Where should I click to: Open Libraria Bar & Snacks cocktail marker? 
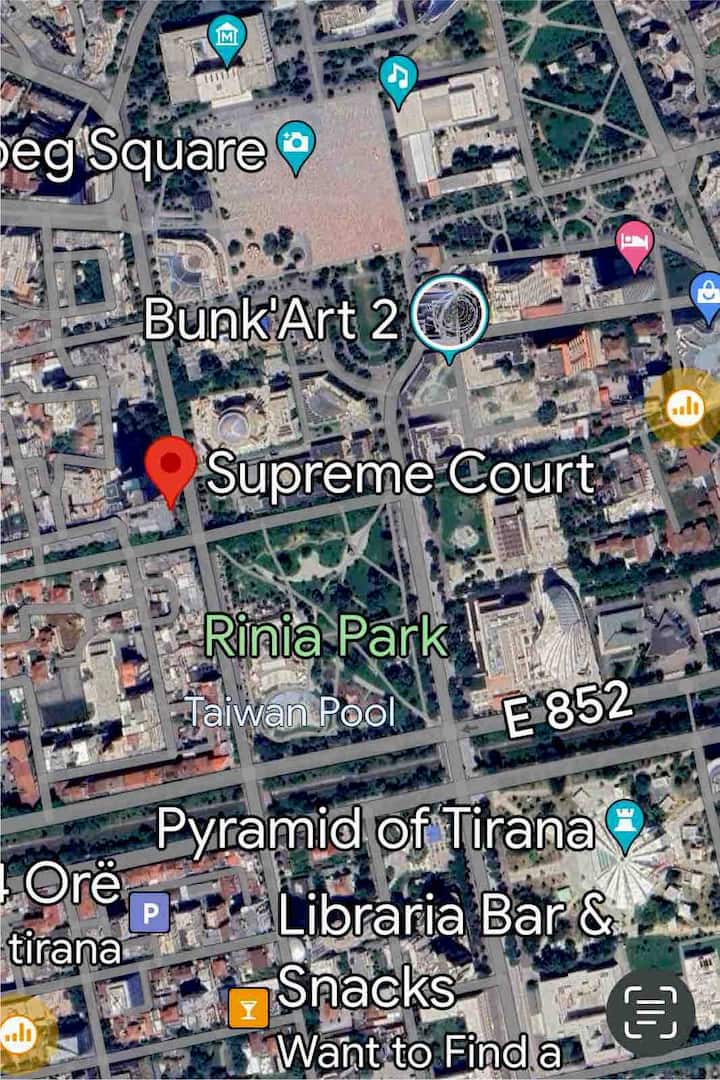(x=248, y=1006)
